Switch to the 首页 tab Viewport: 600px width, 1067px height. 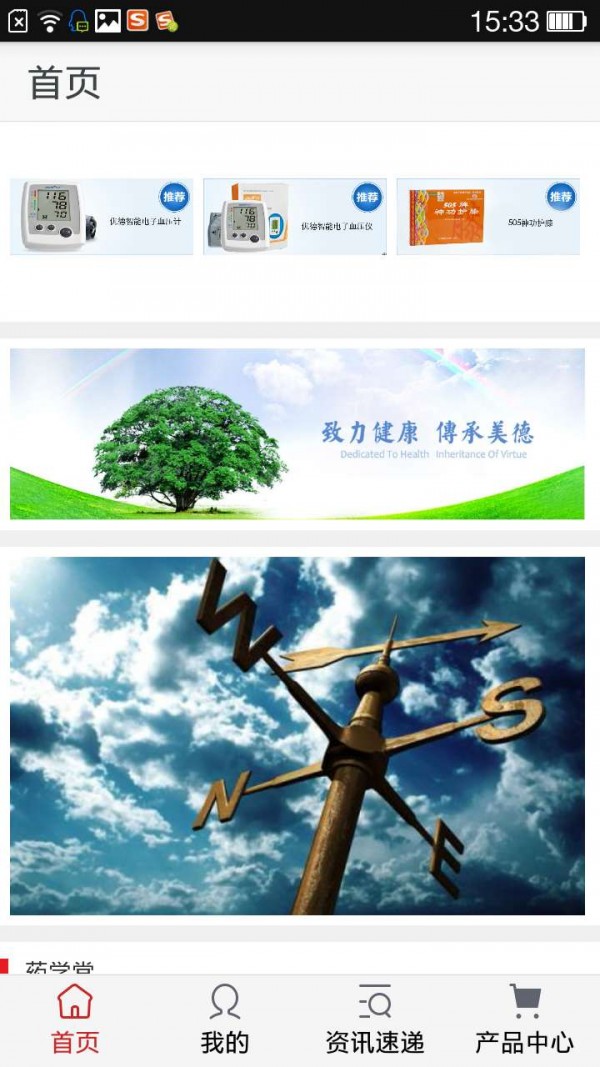click(75, 1020)
